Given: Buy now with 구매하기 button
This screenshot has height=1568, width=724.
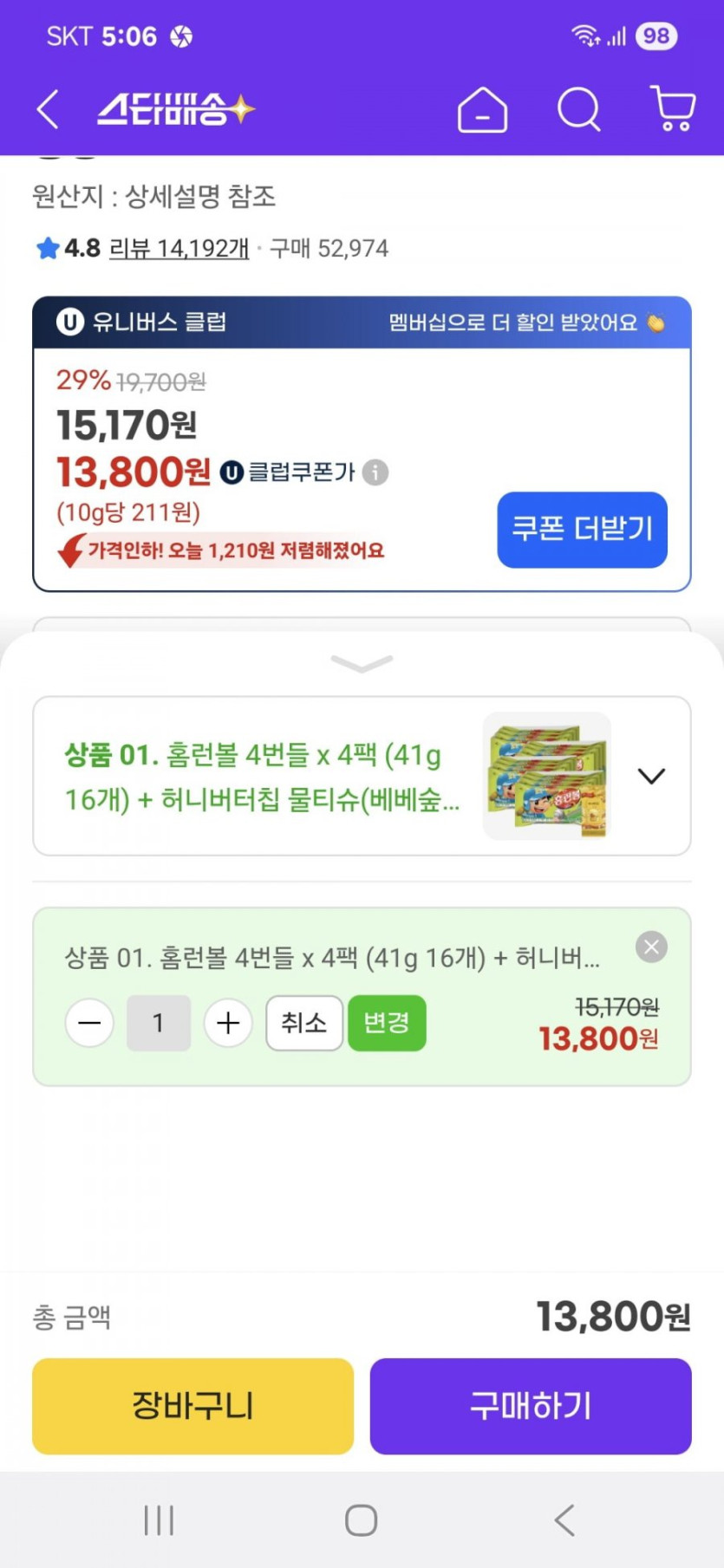Looking at the screenshot, I should 531,1405.
